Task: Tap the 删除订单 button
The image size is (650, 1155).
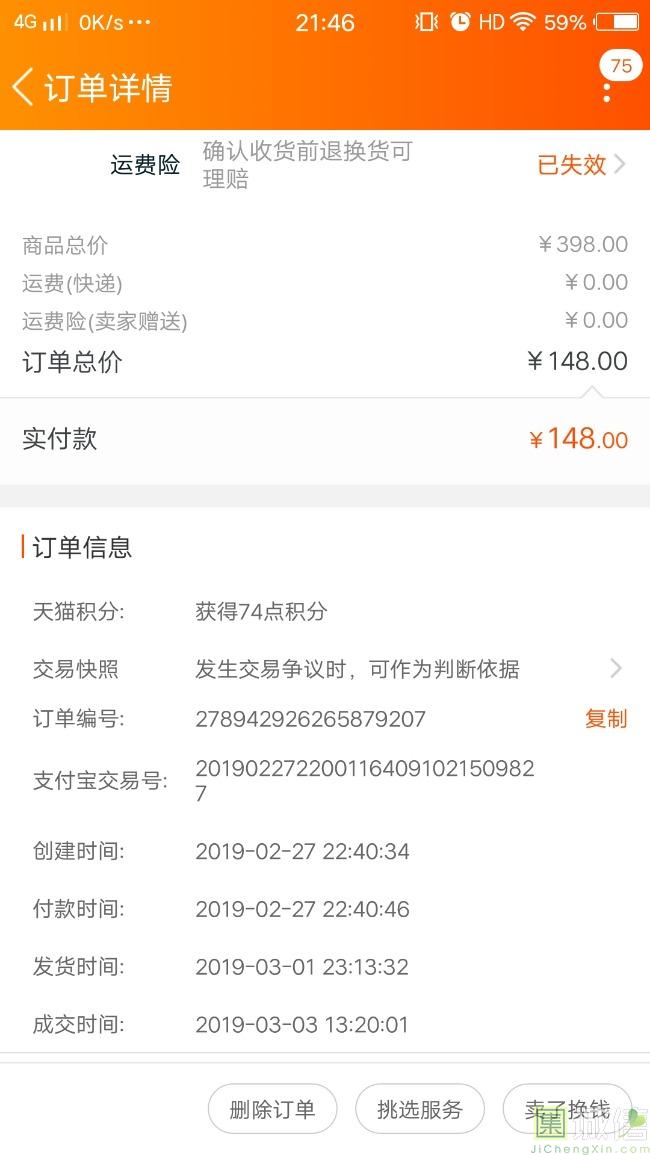Action: 272,1109
